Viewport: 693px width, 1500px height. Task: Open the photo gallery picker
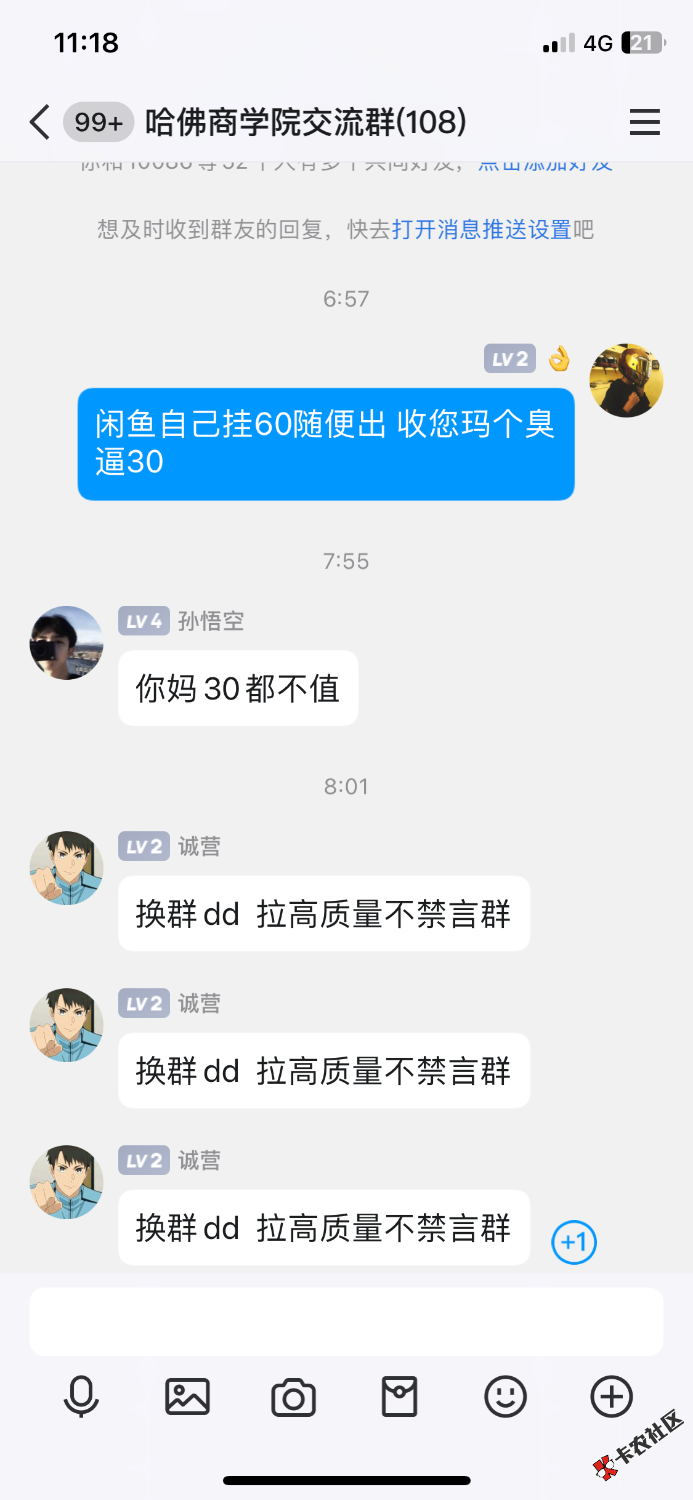tap(187, 1396)
